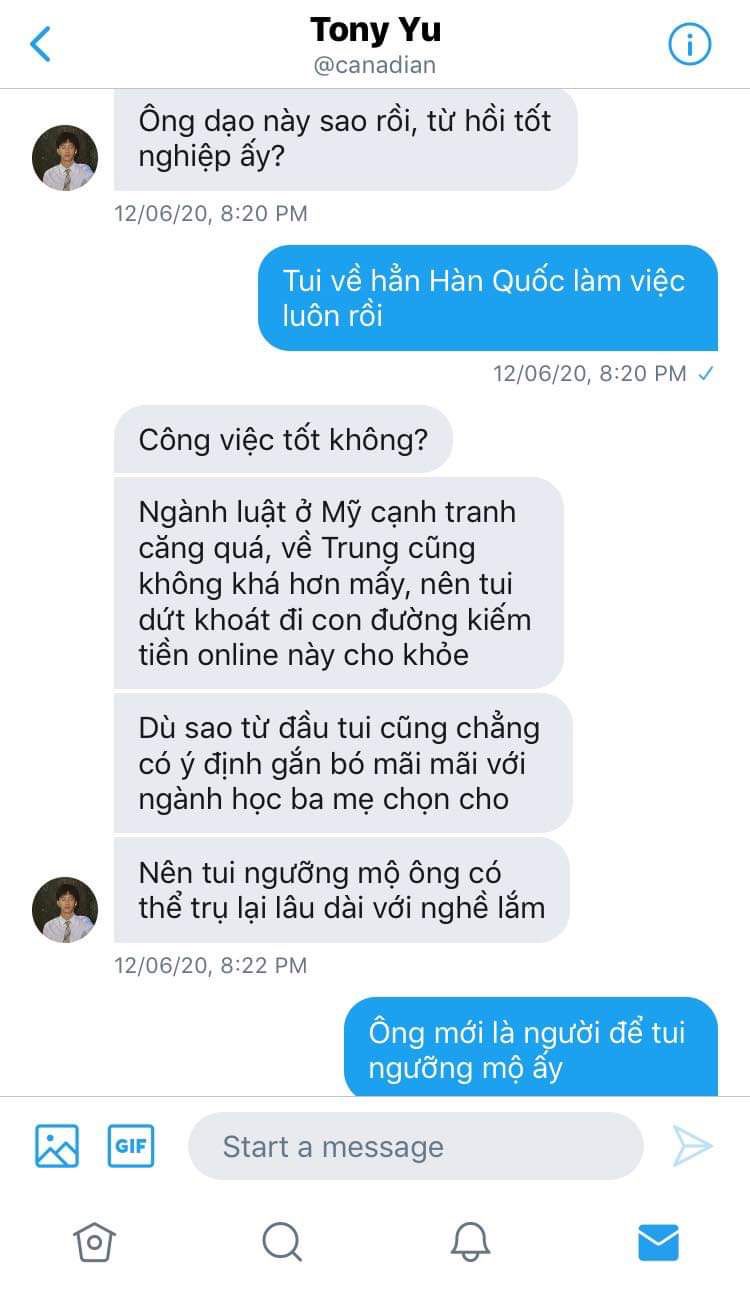This screenshot has height=1294, width=750.
Task: Switch to the Search tab
Action: point(282,1242)
